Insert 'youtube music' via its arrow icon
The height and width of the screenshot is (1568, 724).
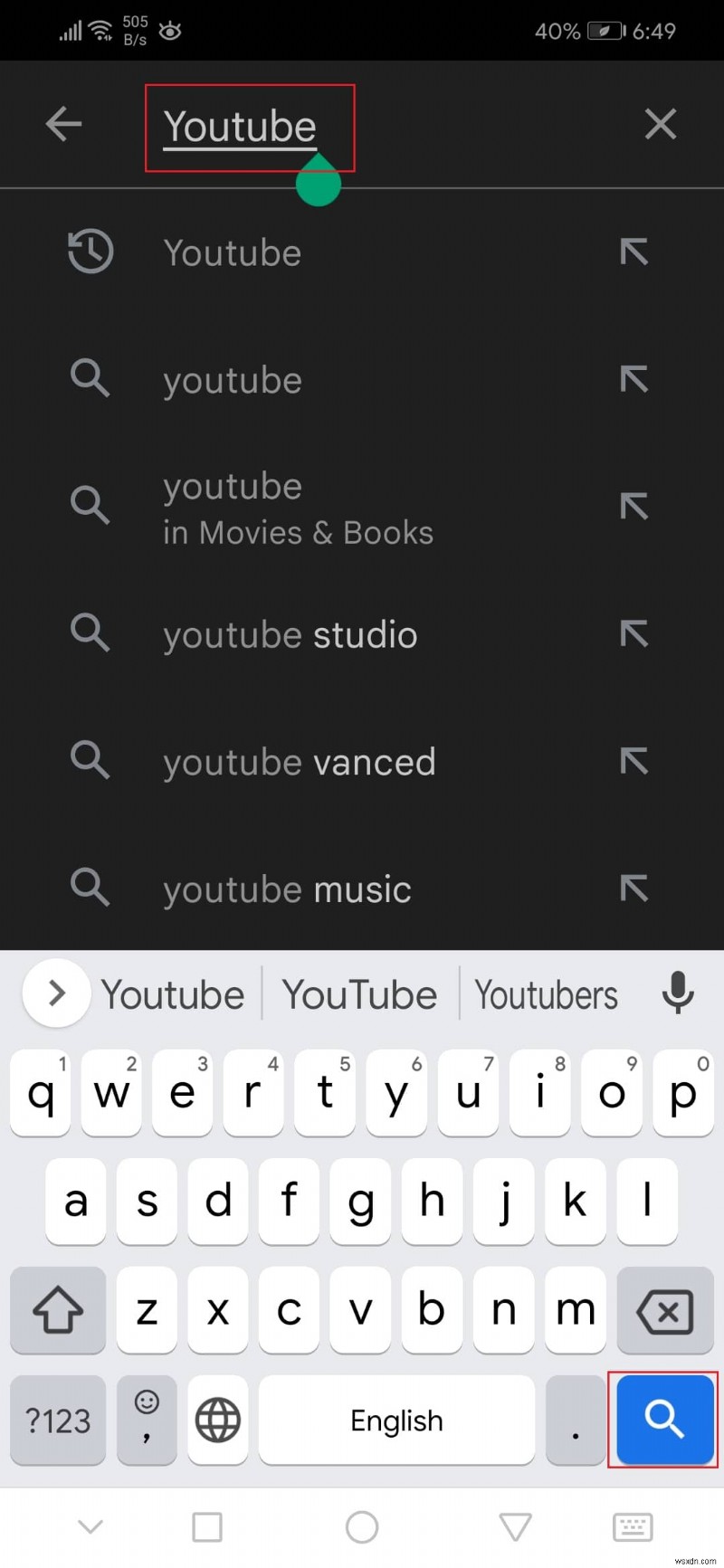click(634, 888)
